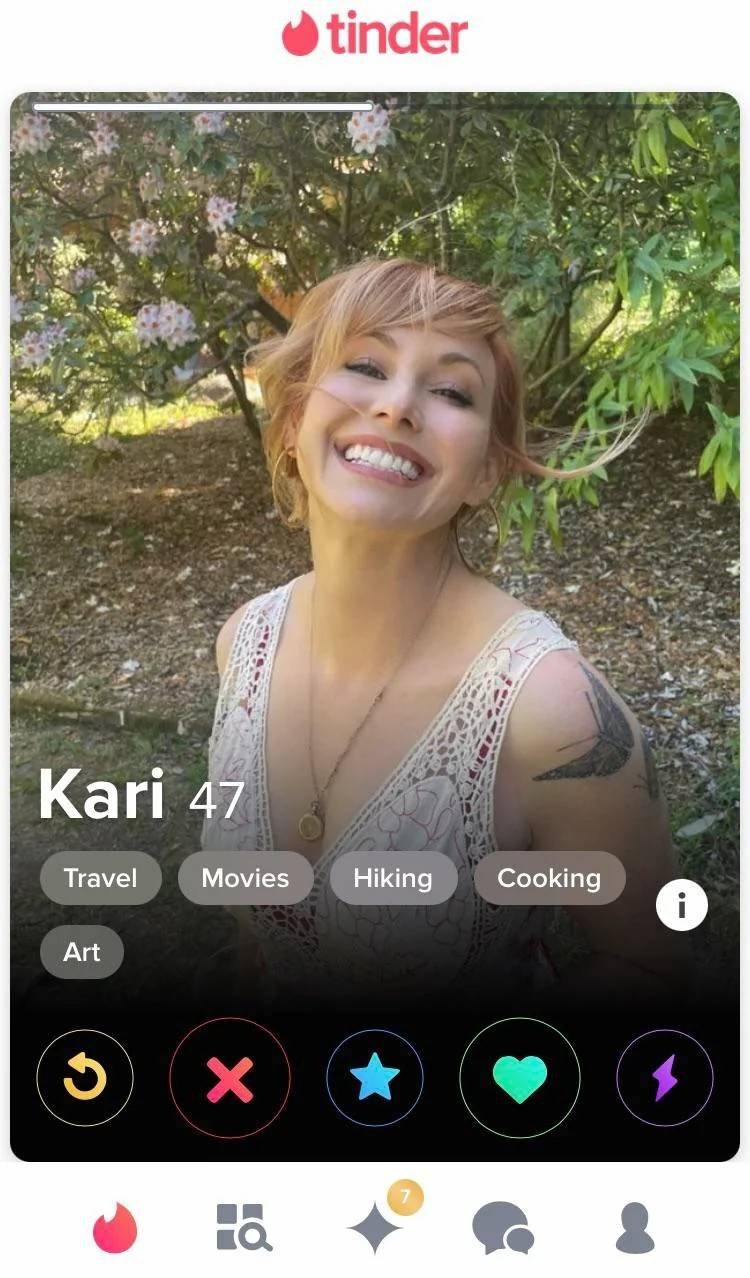Open profile details with the info icon
750x1278 pixels.
[x=682, y=905]
